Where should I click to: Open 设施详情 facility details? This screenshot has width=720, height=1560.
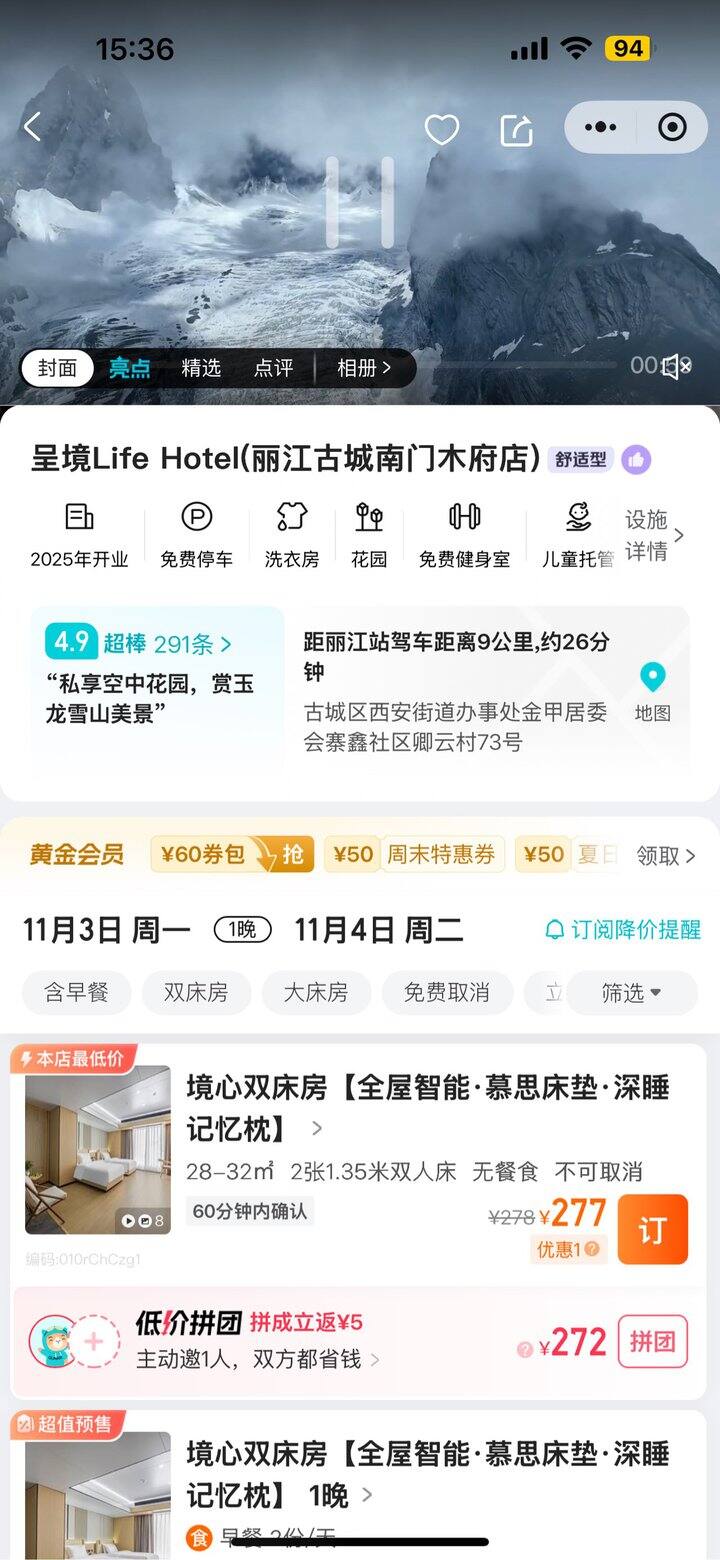(654, 535)
